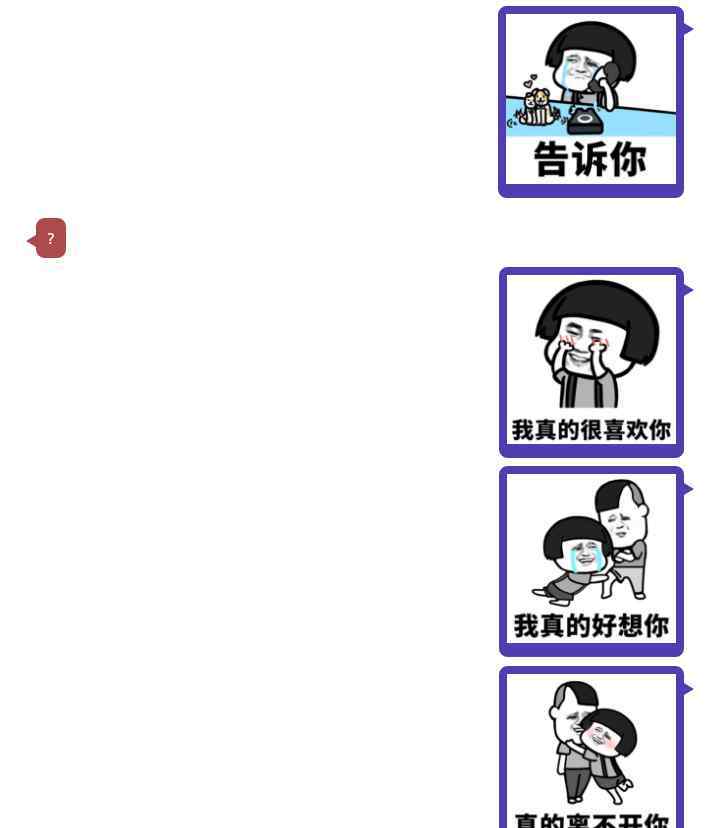This screenshot has height=828, width=711.
Task: Open the '我真的好想你' sticker image
Action: click(590, 560)
